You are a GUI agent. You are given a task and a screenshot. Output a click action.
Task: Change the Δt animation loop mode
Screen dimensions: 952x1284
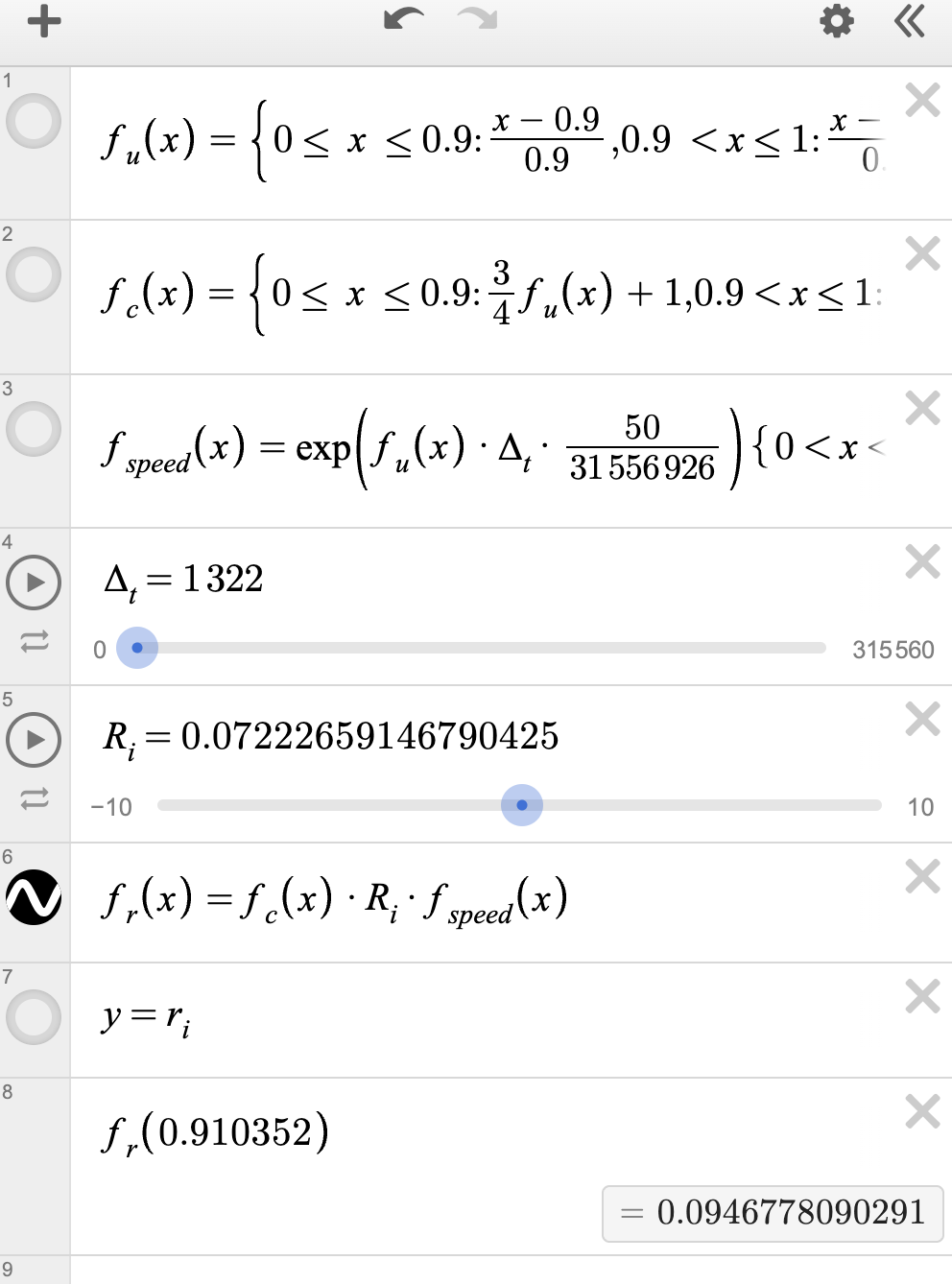pos(35,641)
